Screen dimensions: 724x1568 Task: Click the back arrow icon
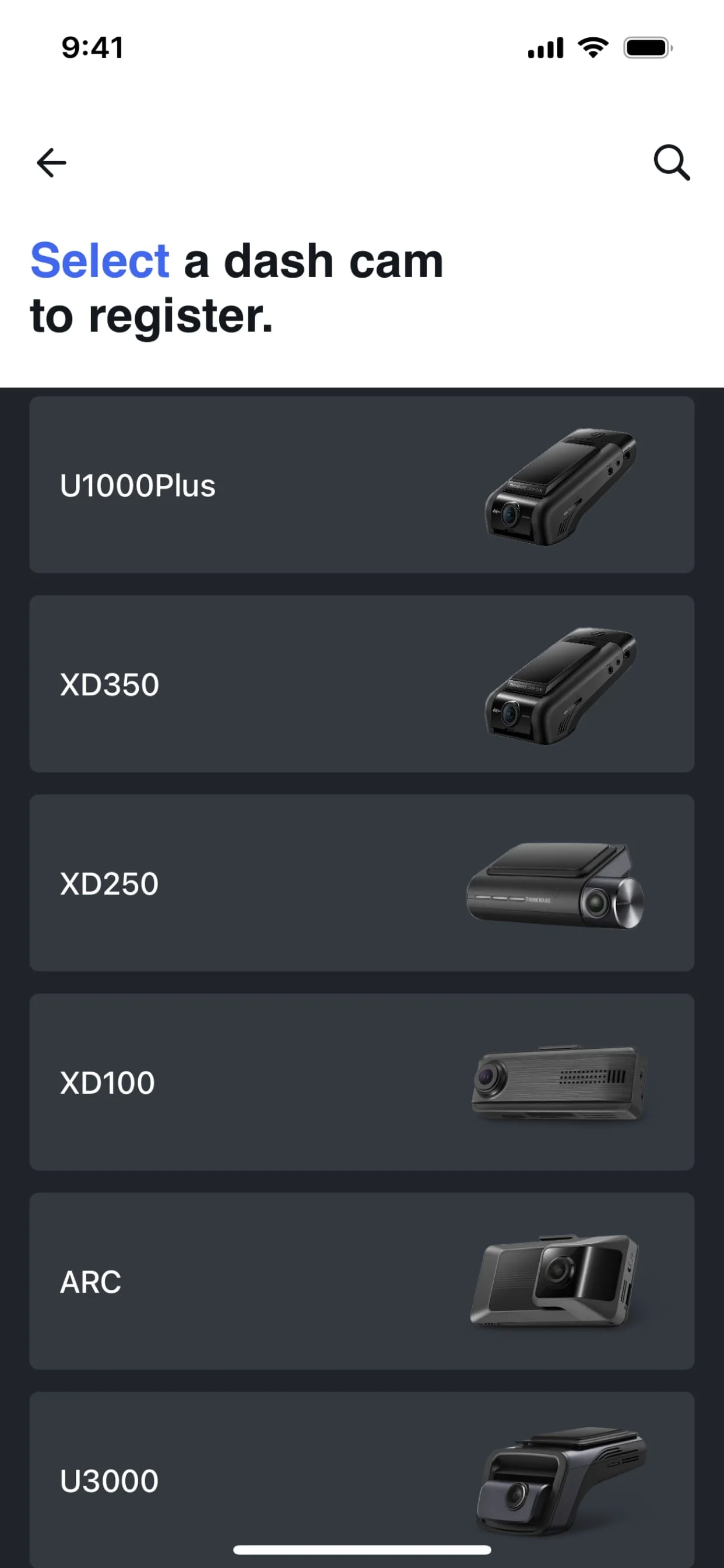[51, 162]
